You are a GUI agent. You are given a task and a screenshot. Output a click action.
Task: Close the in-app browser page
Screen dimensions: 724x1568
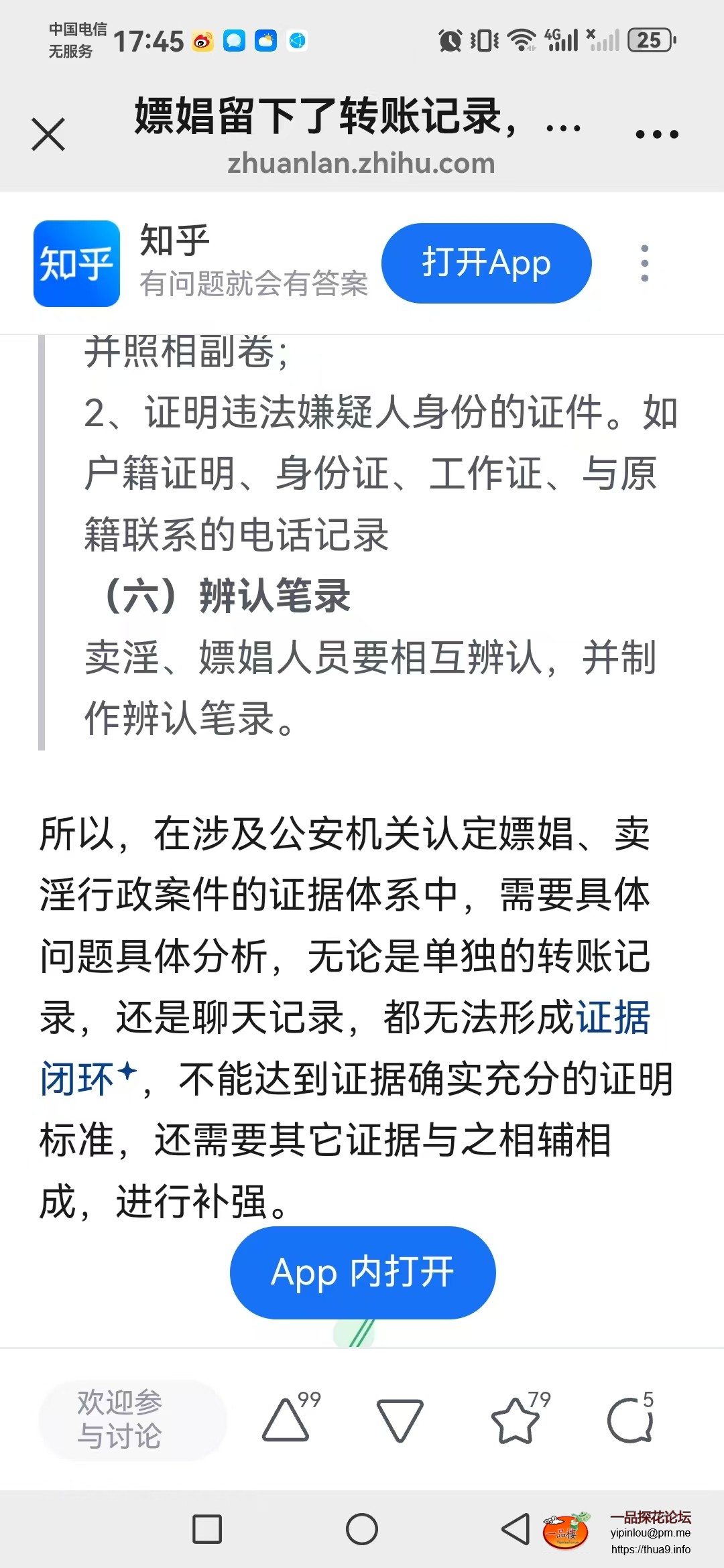click(x=48, y=134)
